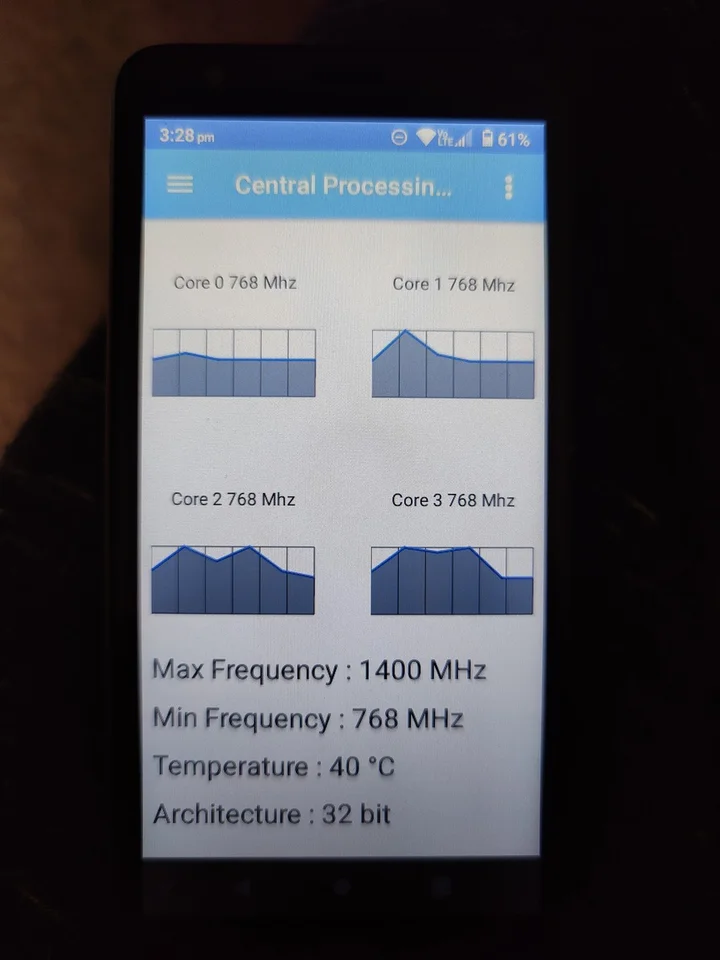Viewport: 720px width, 960px height.
Task: Open the three-dot overflow menu
Action: 509,187
